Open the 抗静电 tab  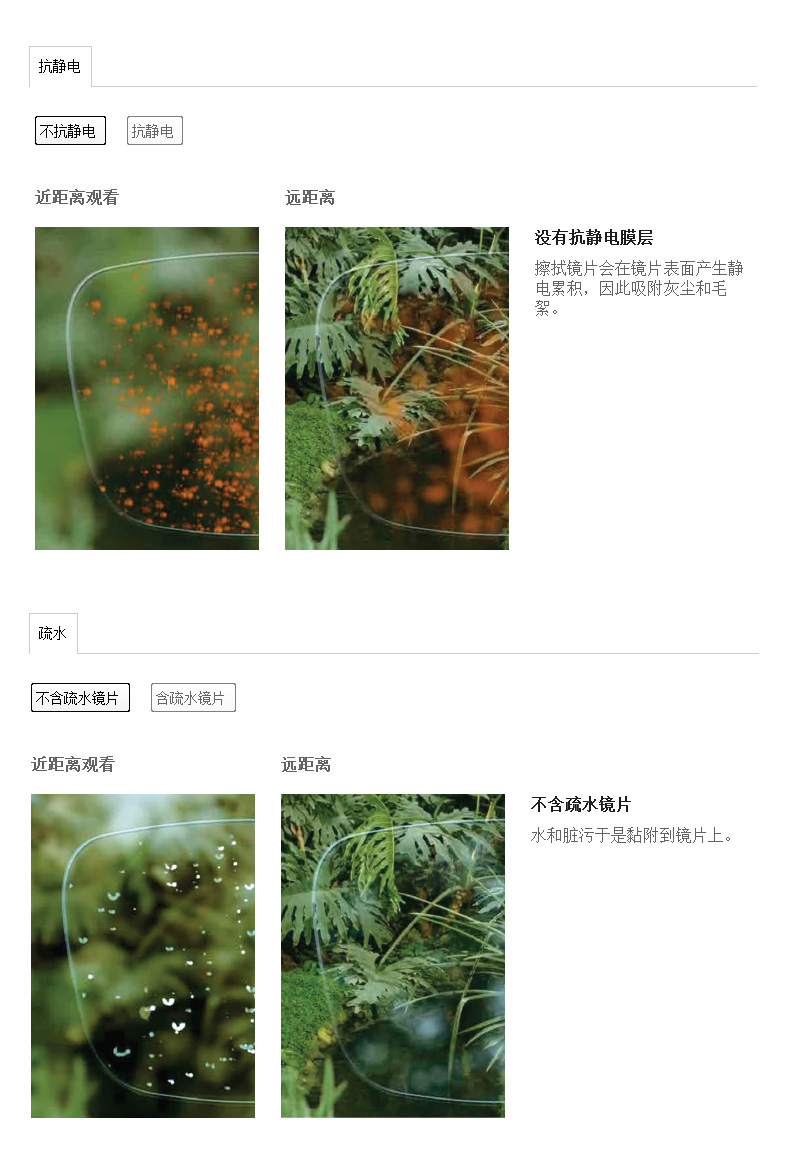click(60, 67)
